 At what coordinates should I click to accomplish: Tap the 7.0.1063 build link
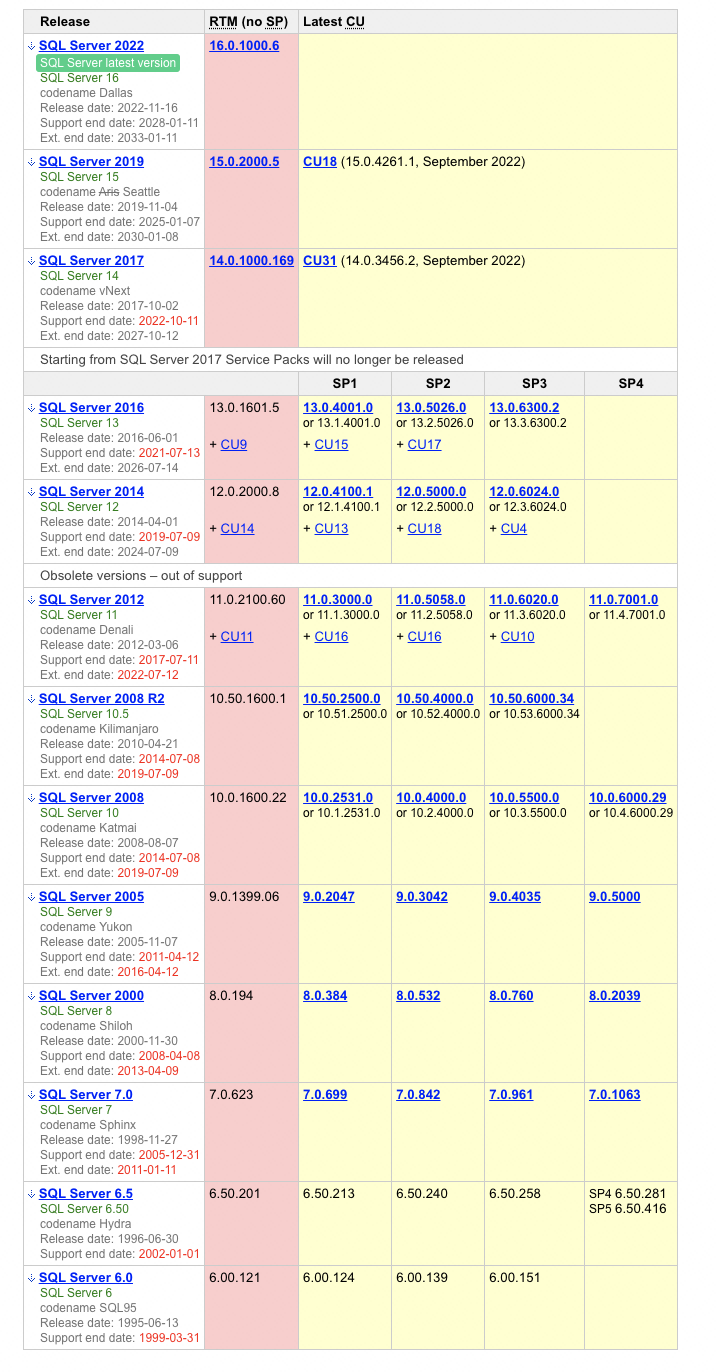[x=614, y=1095]
